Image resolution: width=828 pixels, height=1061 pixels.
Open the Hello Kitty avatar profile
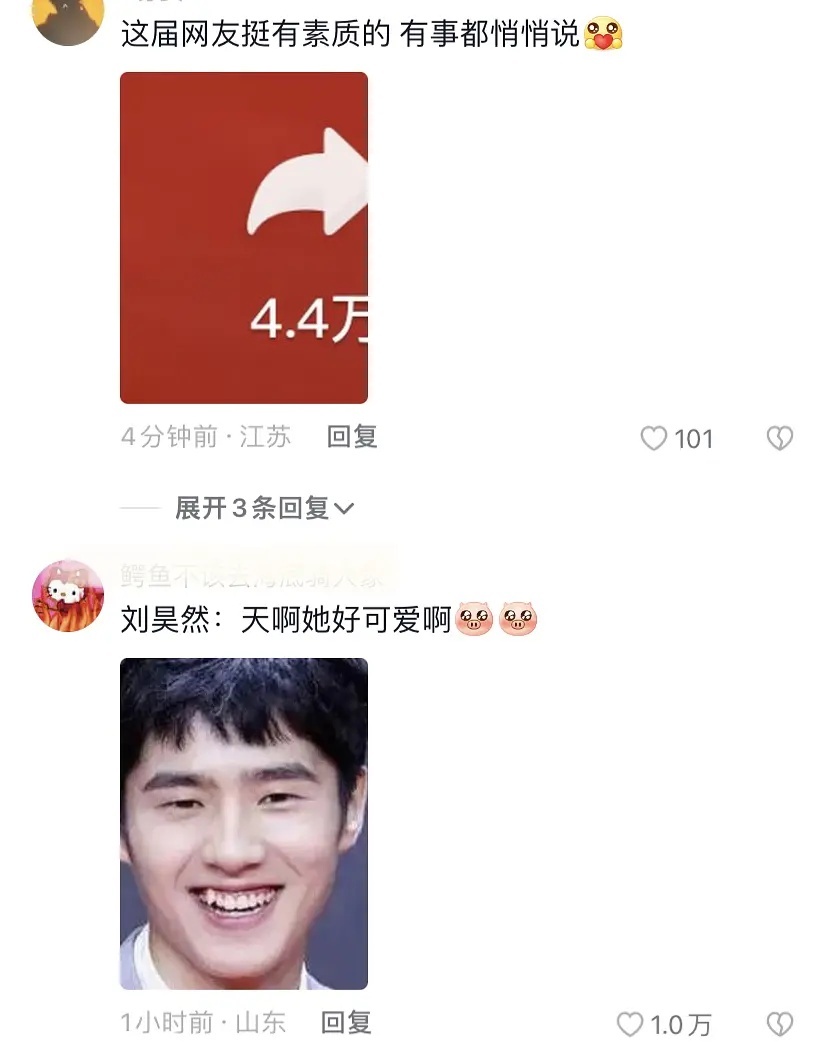click(x=68, y=596)
